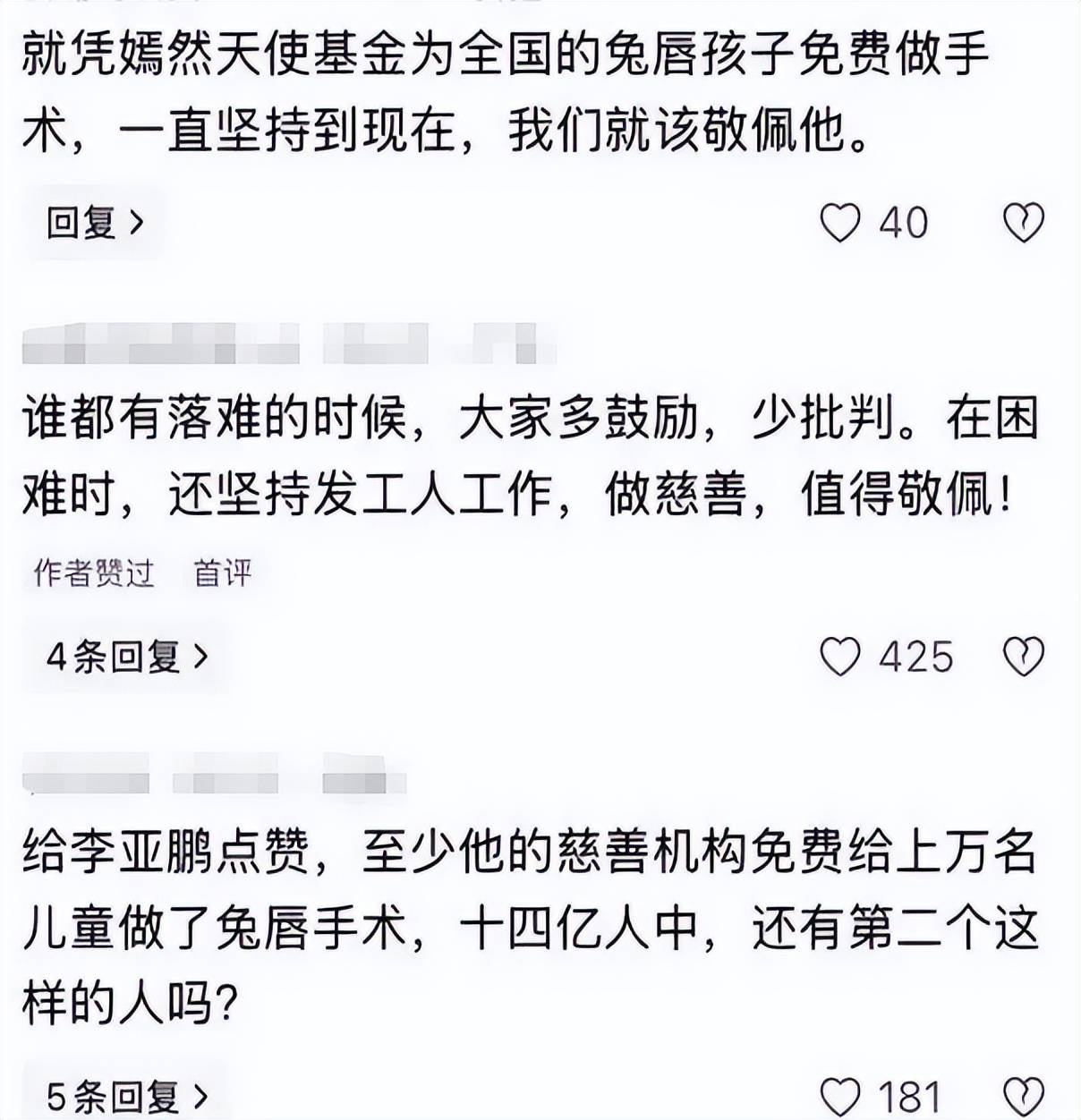Expand 5条回复 under the 李亚鹏 comment
Screen dimensions: 1081x1120
tap(126, 1097)
